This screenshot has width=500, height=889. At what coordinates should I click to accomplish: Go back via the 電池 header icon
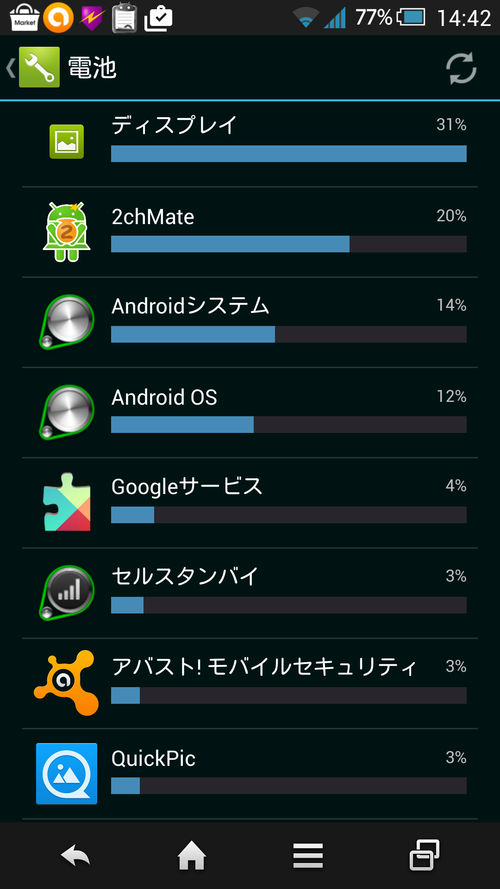(33, 67)
